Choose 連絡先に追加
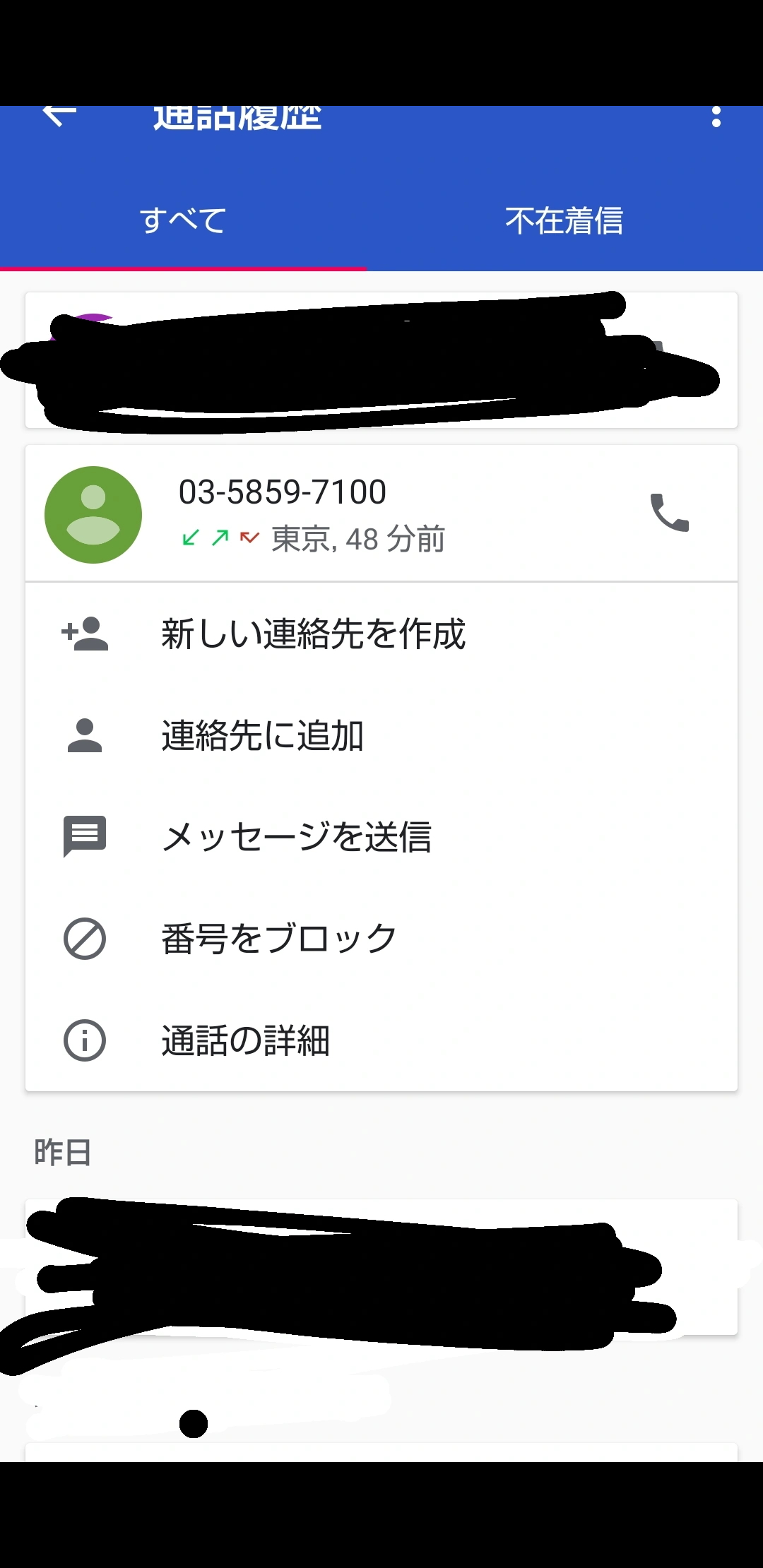 262,735
